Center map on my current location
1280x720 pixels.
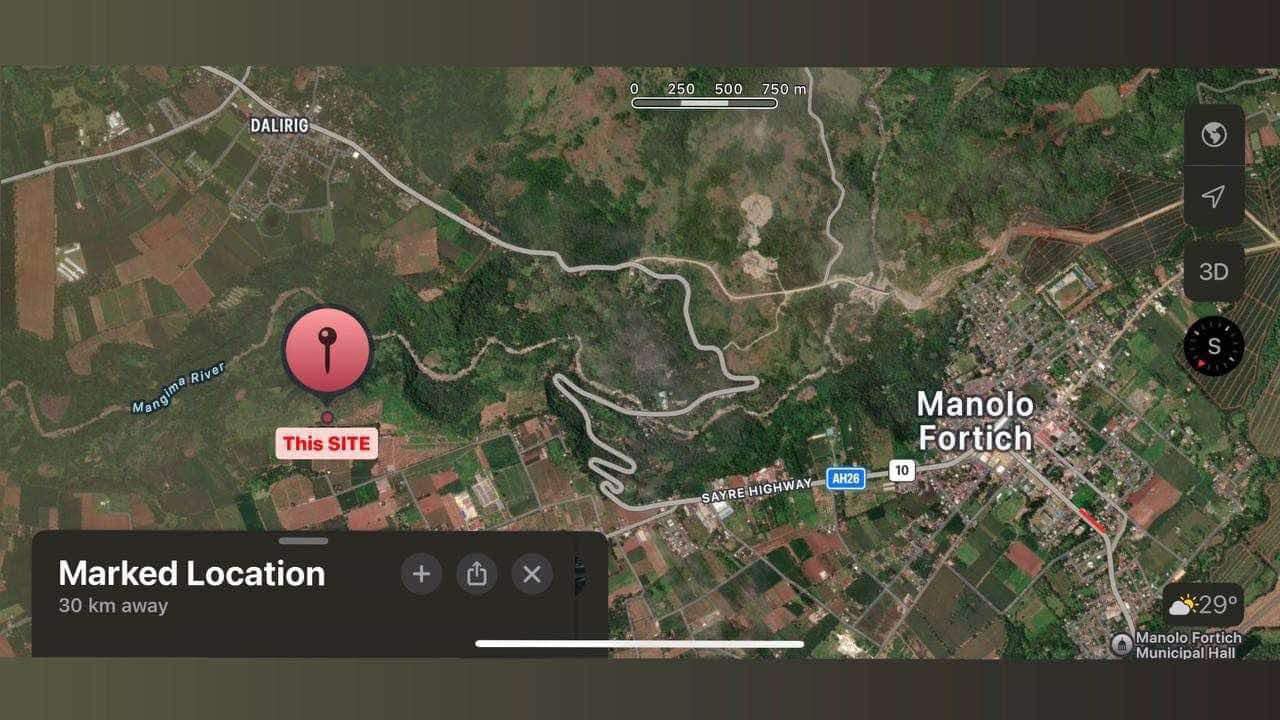click(x=1213, y=197)
